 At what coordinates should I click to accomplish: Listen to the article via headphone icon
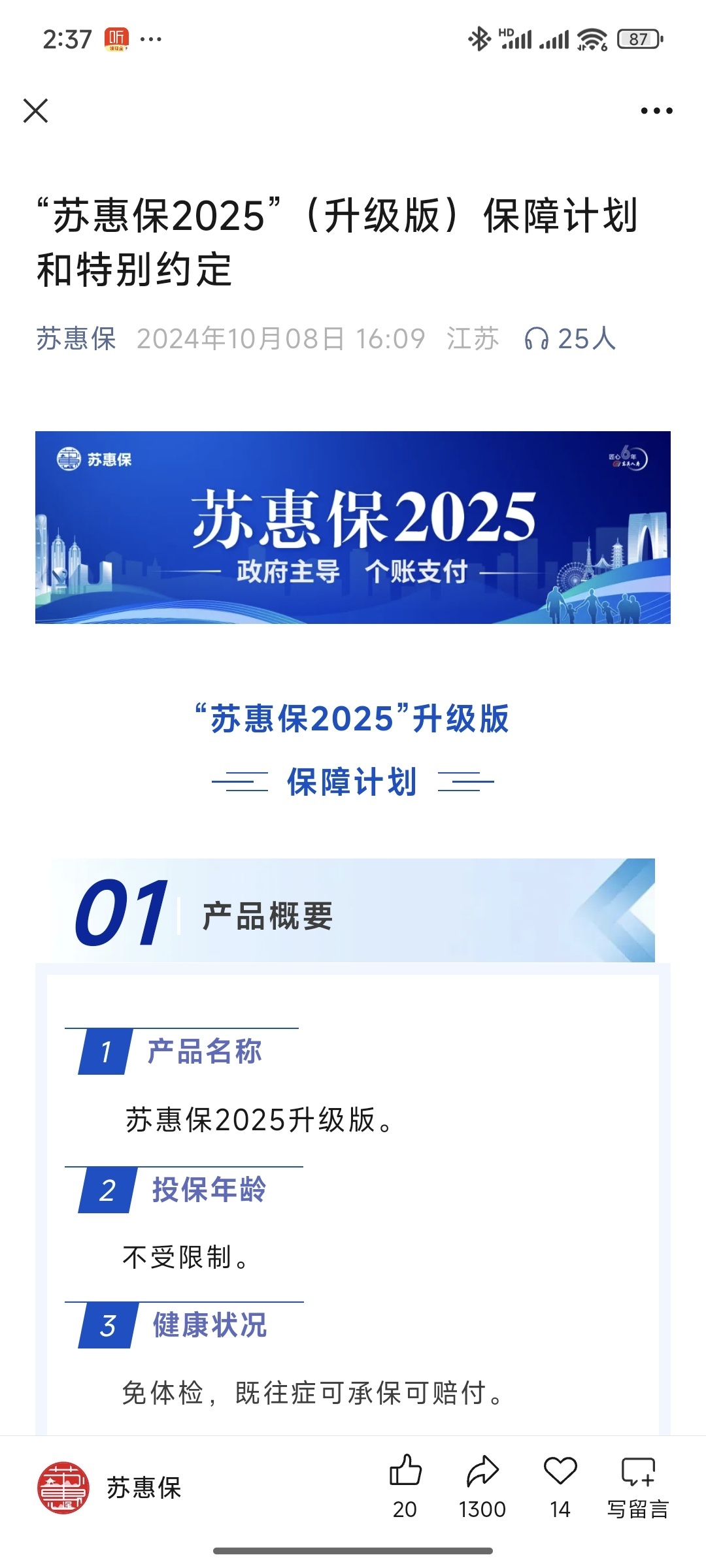coord(537,339)
